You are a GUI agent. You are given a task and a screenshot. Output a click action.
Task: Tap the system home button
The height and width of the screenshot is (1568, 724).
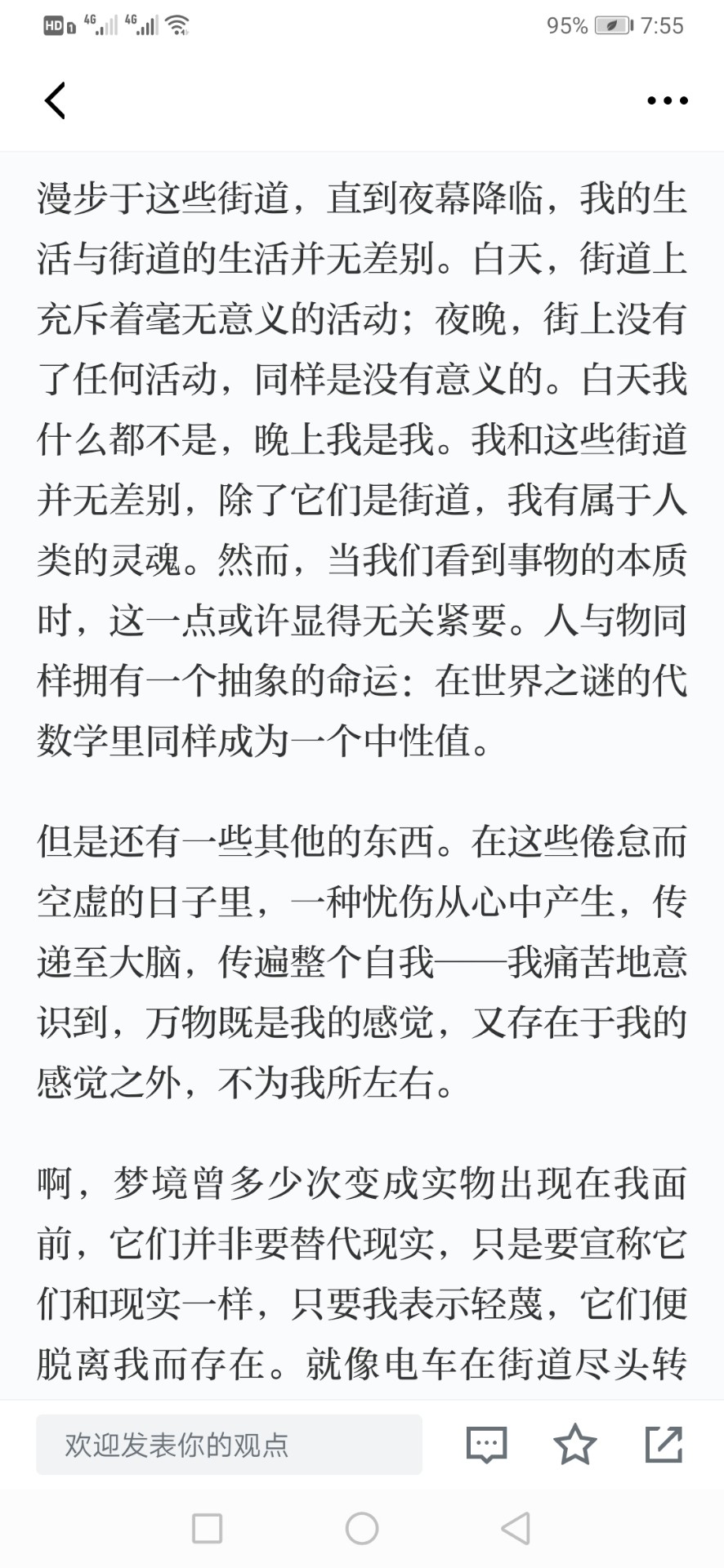(362, 1528)
